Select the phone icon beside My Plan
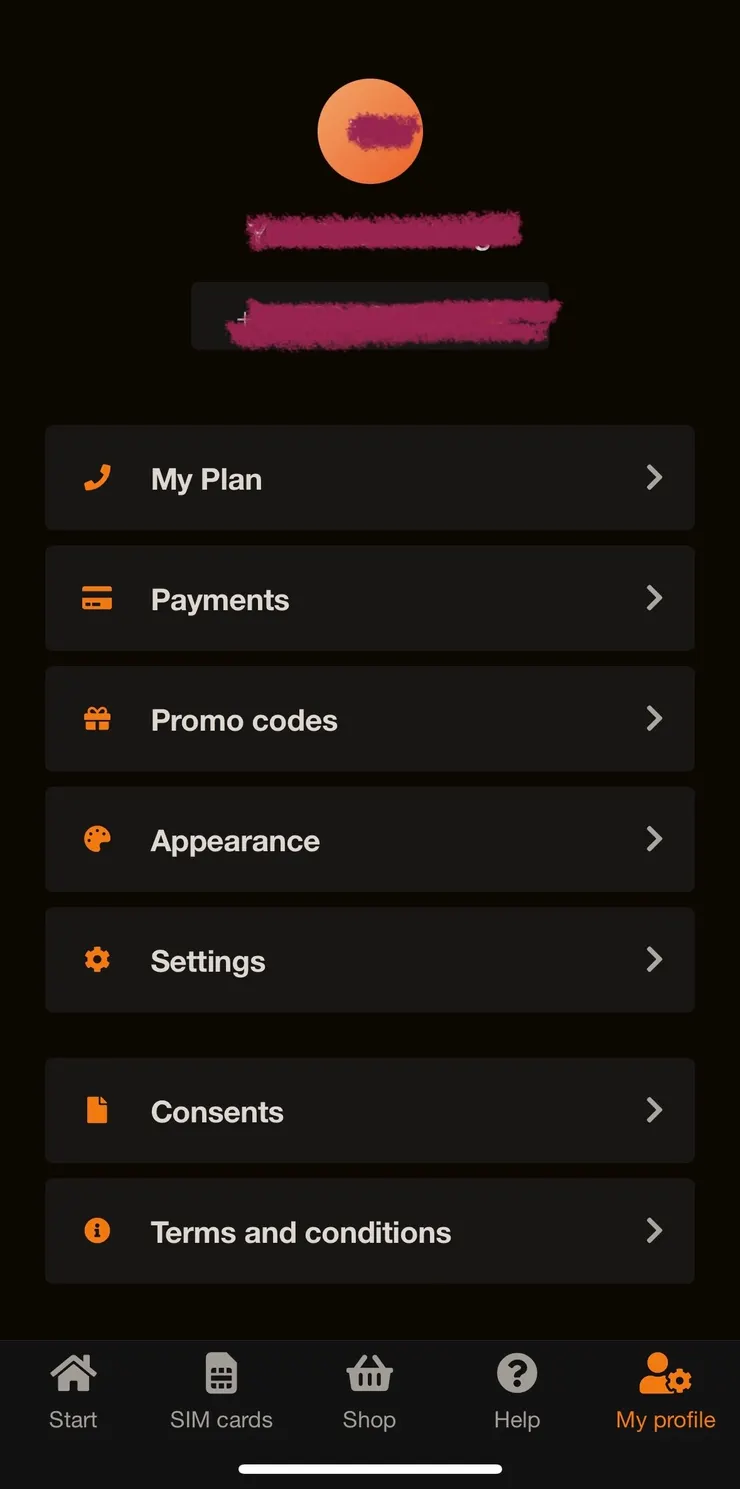The height and width of the screenshot is (1489, 740). pos(95,477)
